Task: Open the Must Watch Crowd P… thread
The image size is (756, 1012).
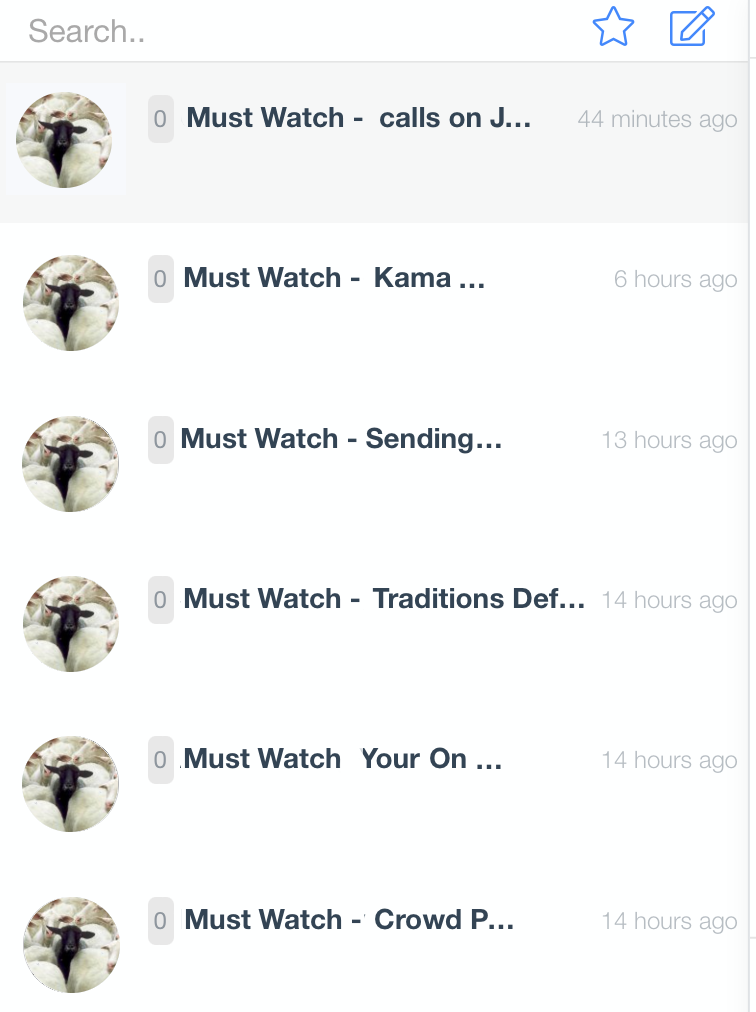Action: click(x=349, y=920)
